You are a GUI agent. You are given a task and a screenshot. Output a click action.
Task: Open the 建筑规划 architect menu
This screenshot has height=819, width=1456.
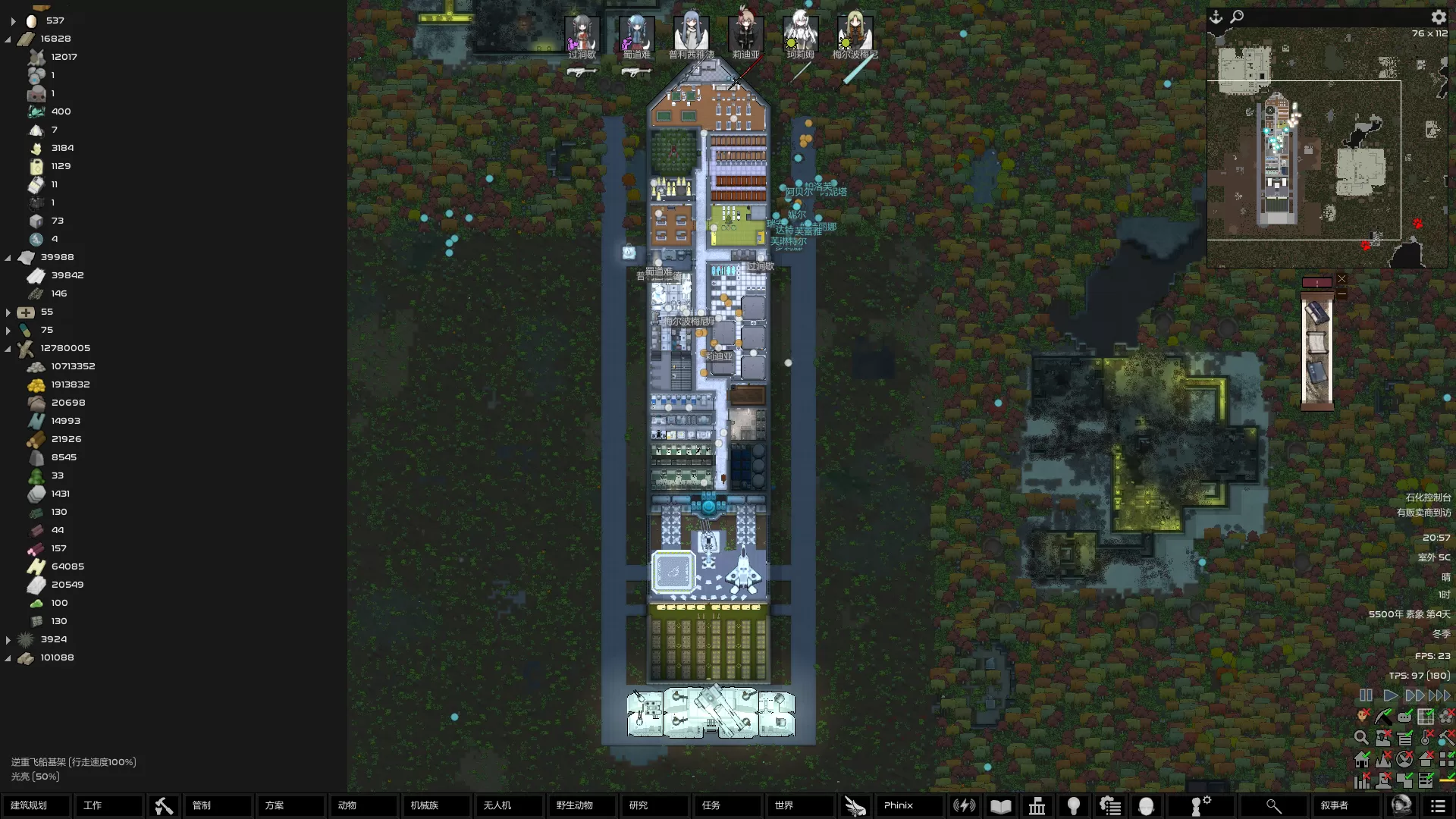click(35, 805)
